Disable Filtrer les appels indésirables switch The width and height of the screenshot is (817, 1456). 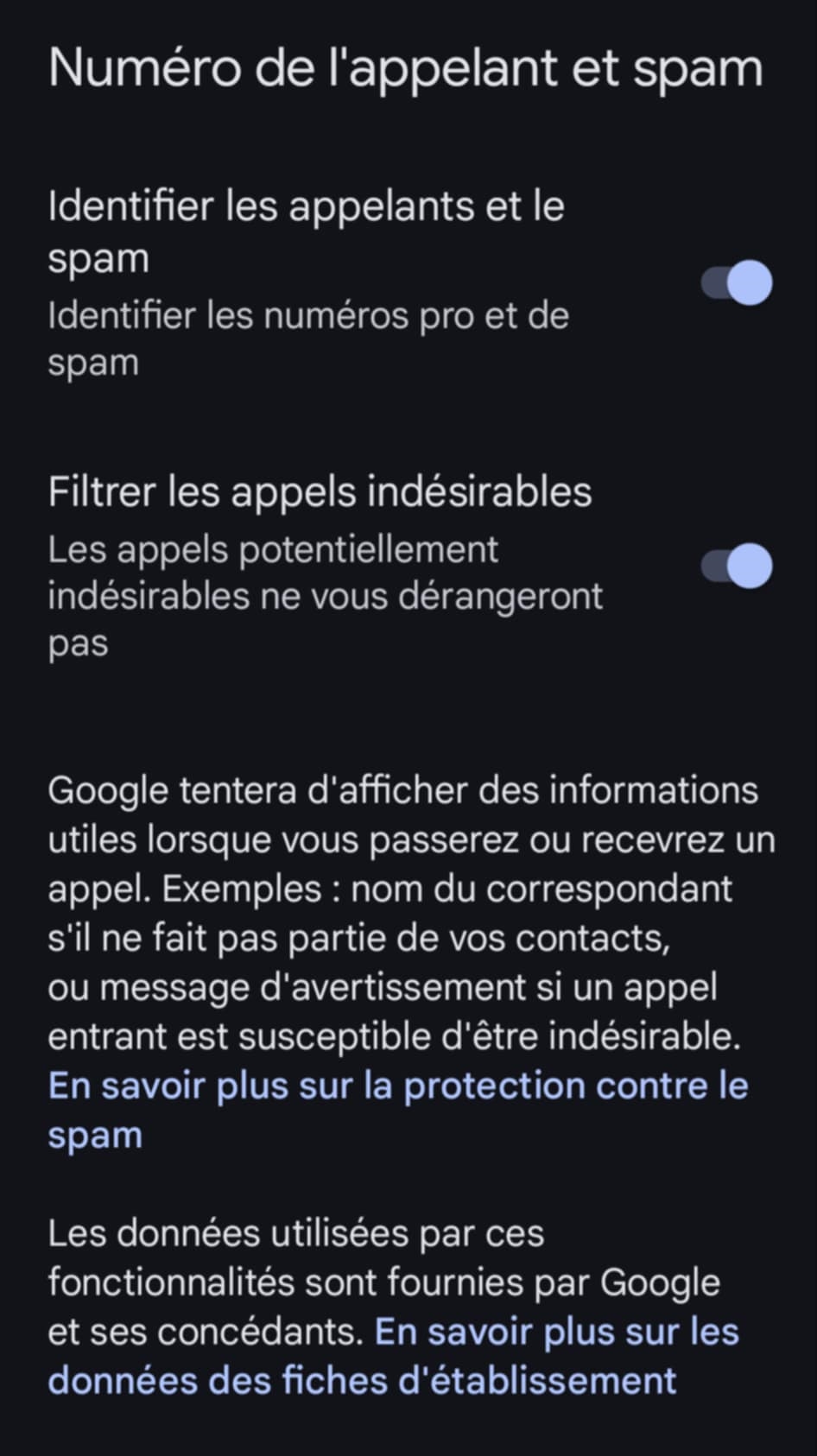(x=737, y=566)
